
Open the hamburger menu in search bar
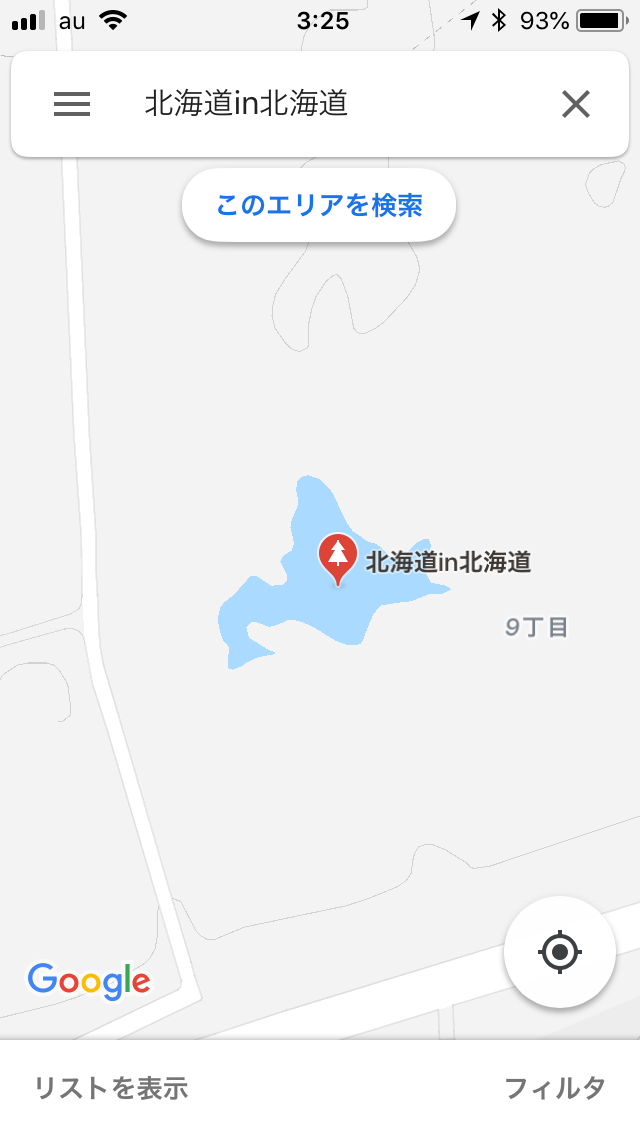[72, 104]
